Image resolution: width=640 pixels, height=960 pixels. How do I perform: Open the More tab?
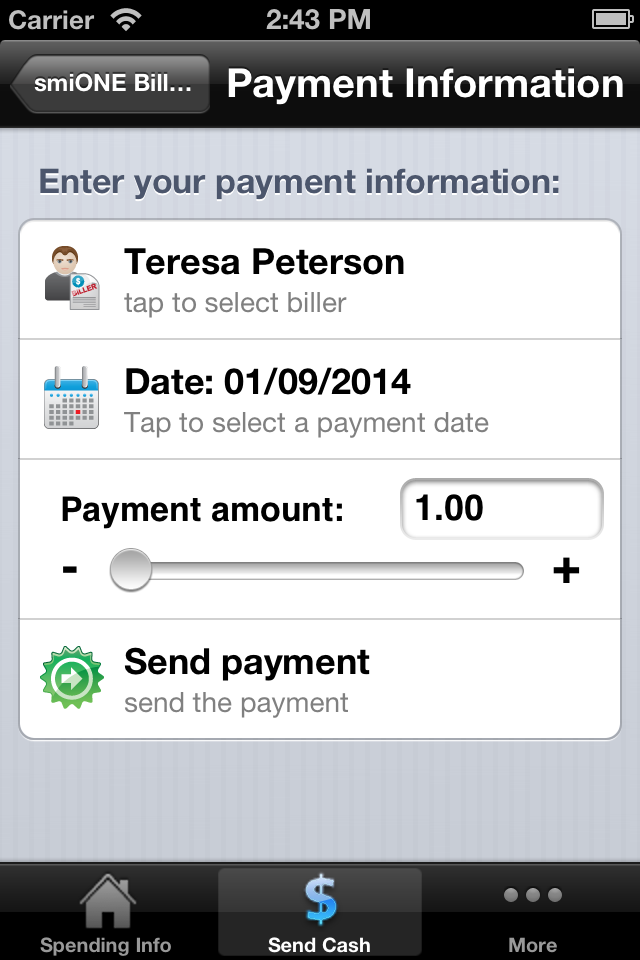[533, 912]
